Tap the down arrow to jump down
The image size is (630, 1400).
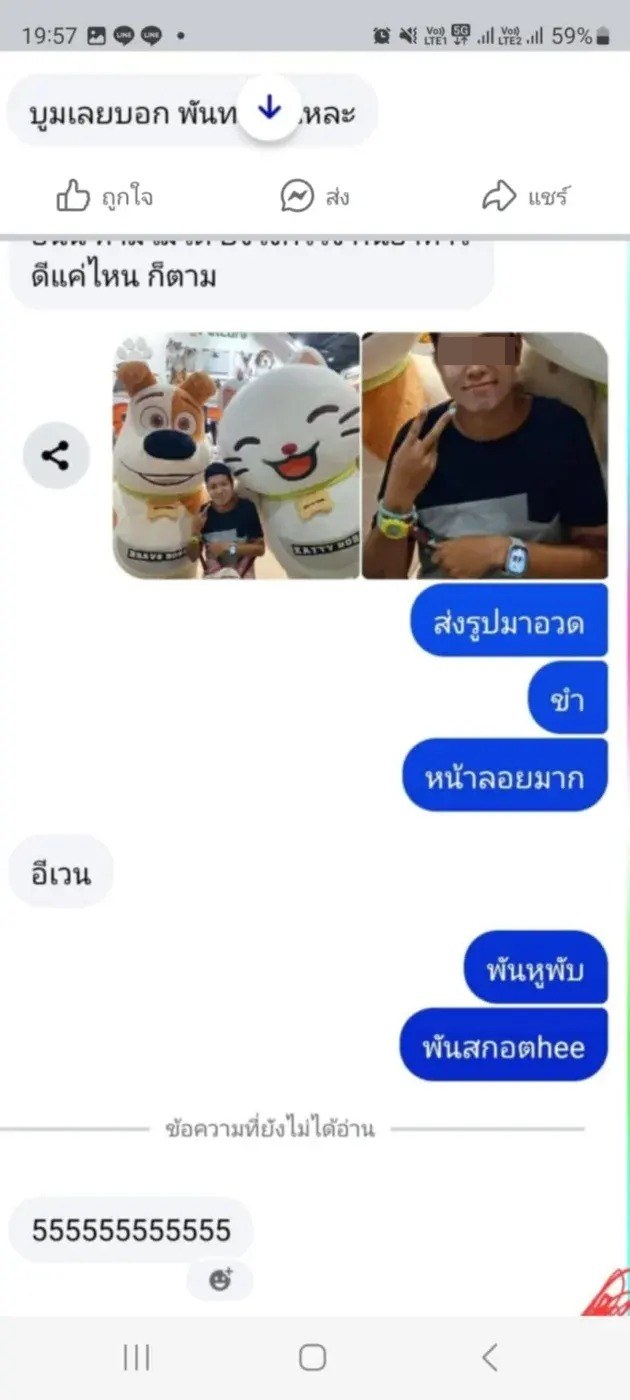(269, 109)
